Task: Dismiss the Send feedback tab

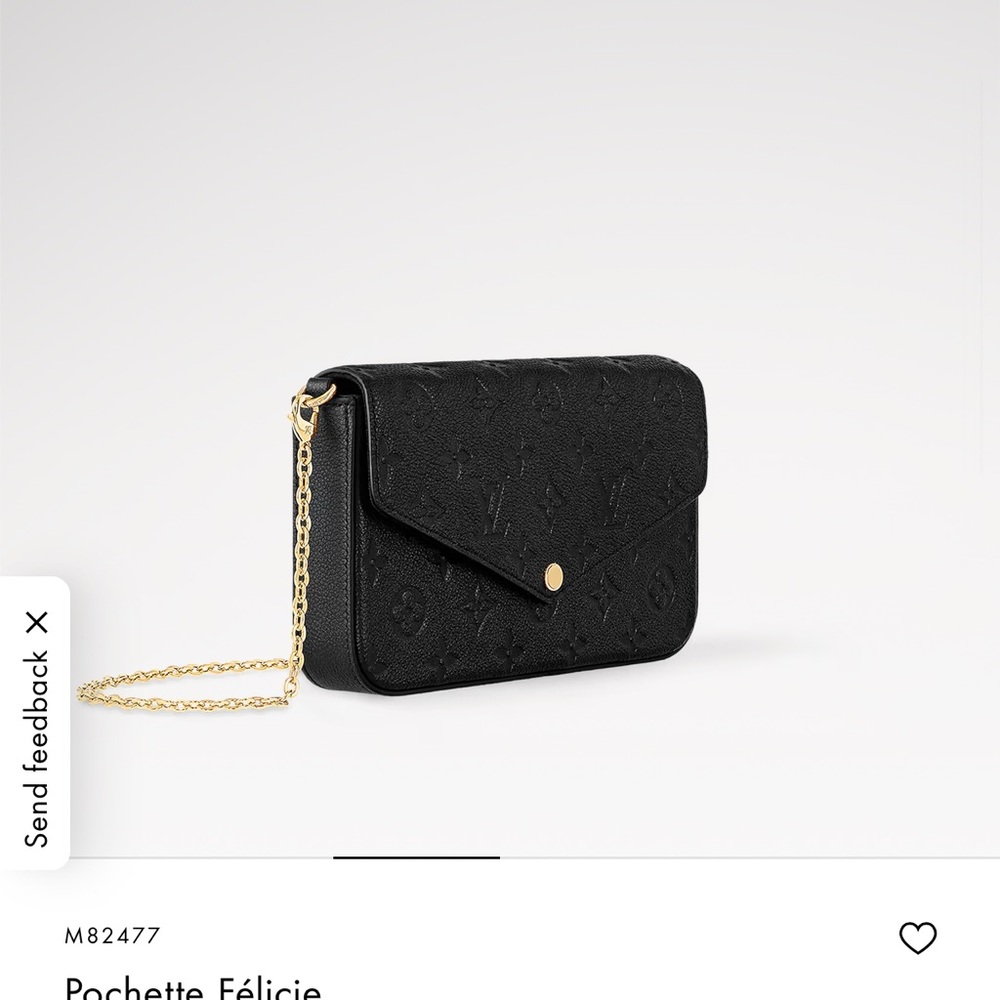Action: 37,623
